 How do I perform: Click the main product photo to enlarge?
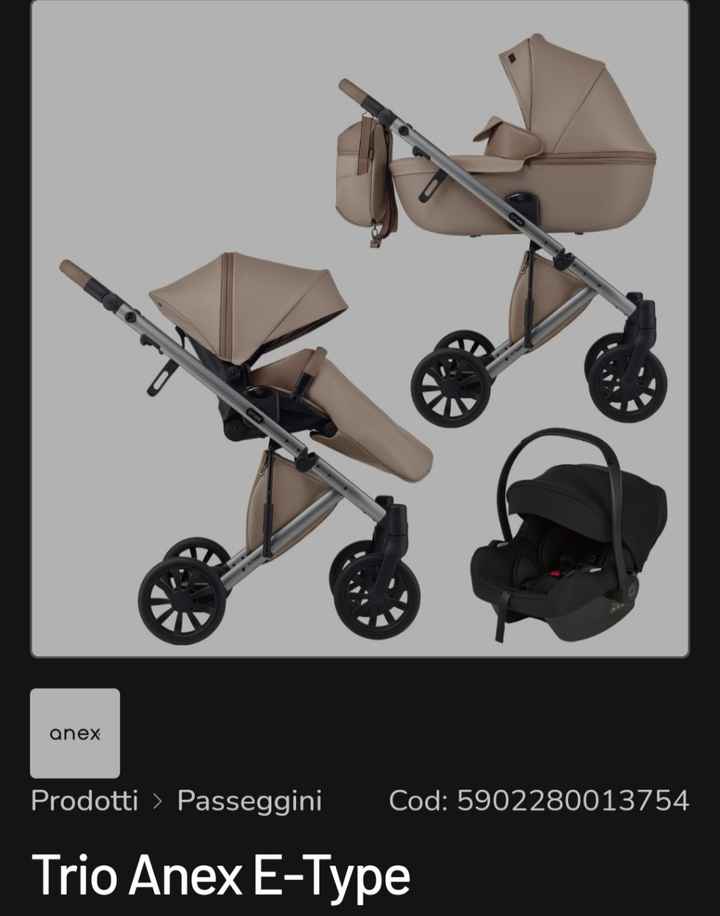tap(360, 330)
